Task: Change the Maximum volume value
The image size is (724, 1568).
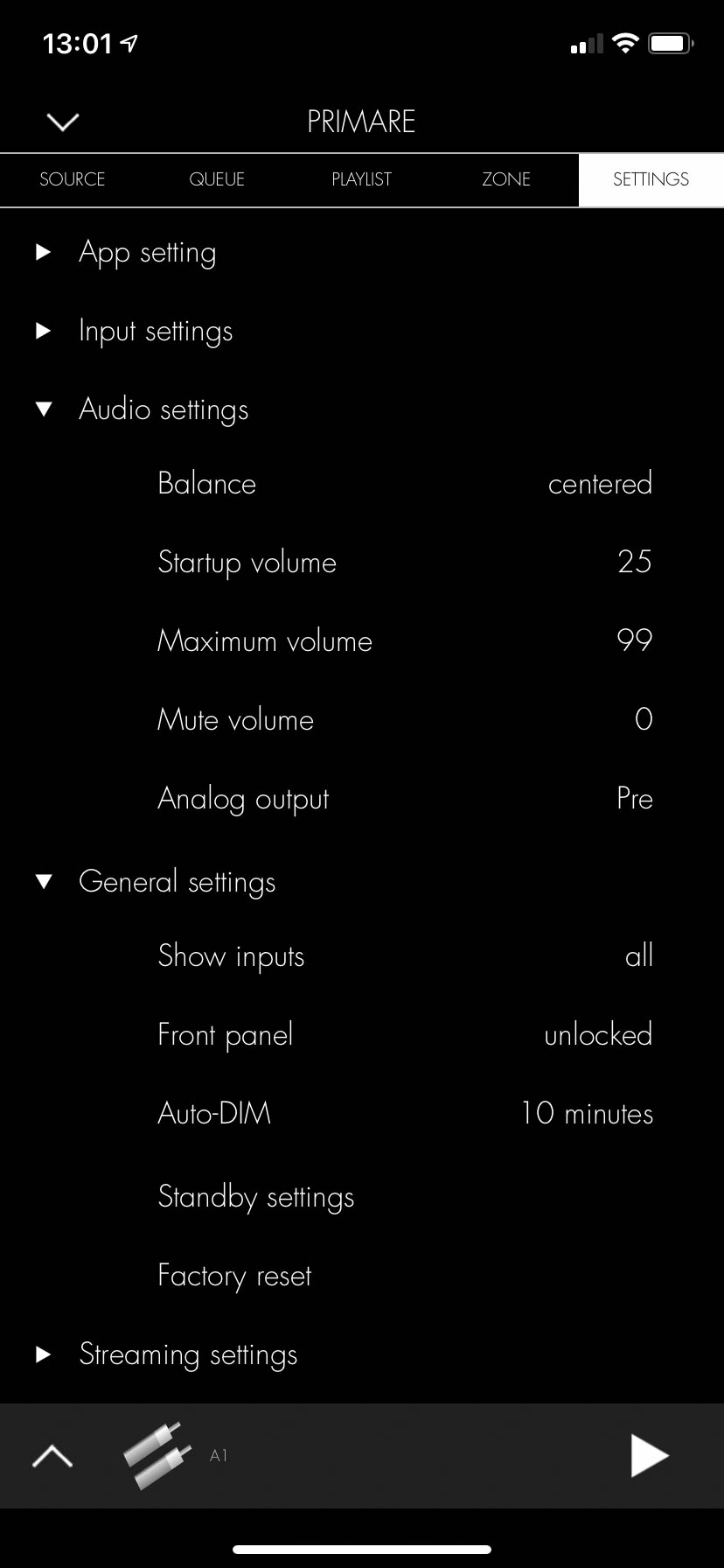Action: tap(404, 641)
